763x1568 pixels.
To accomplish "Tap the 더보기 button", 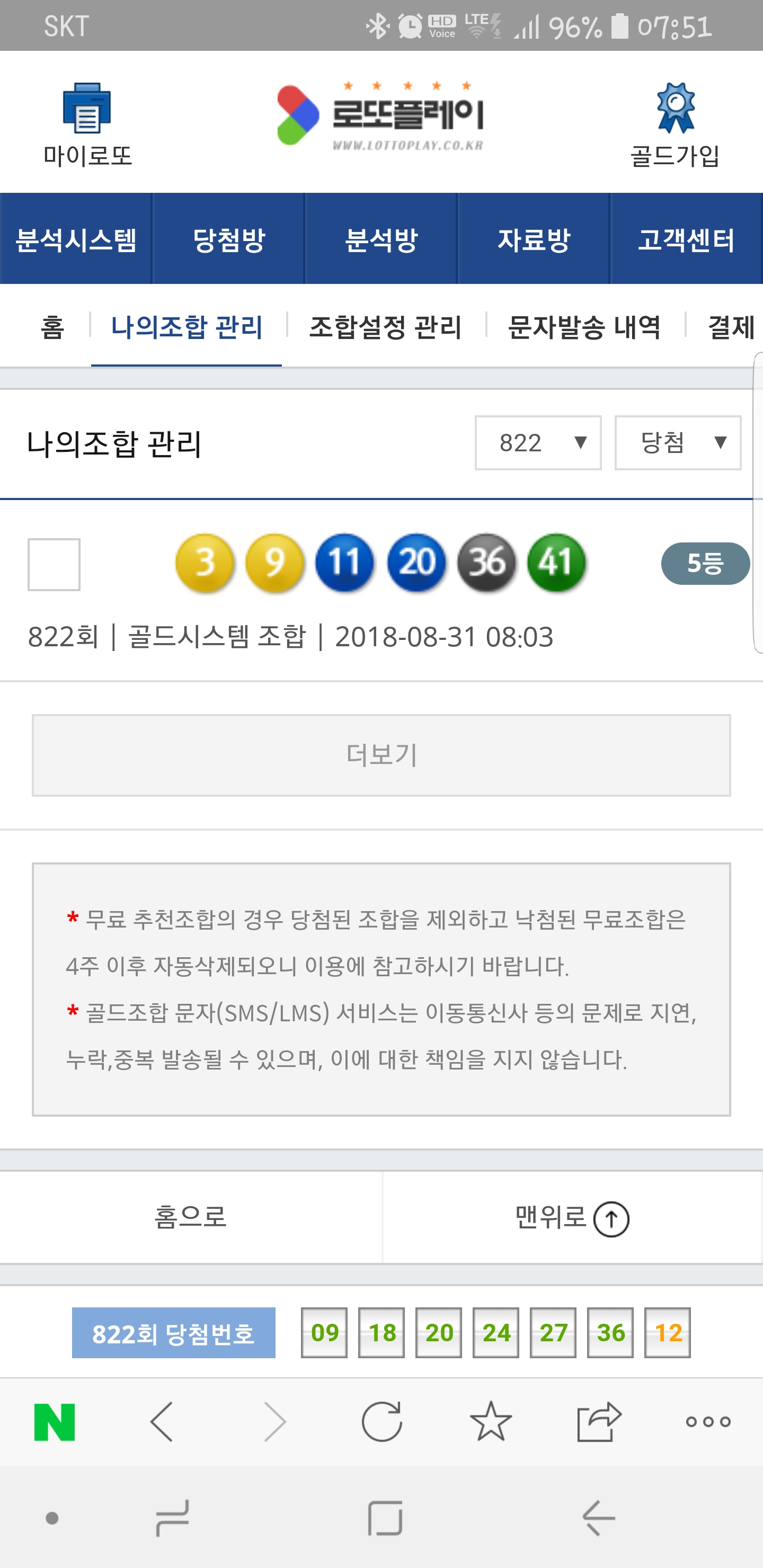I will click(381, 755).
